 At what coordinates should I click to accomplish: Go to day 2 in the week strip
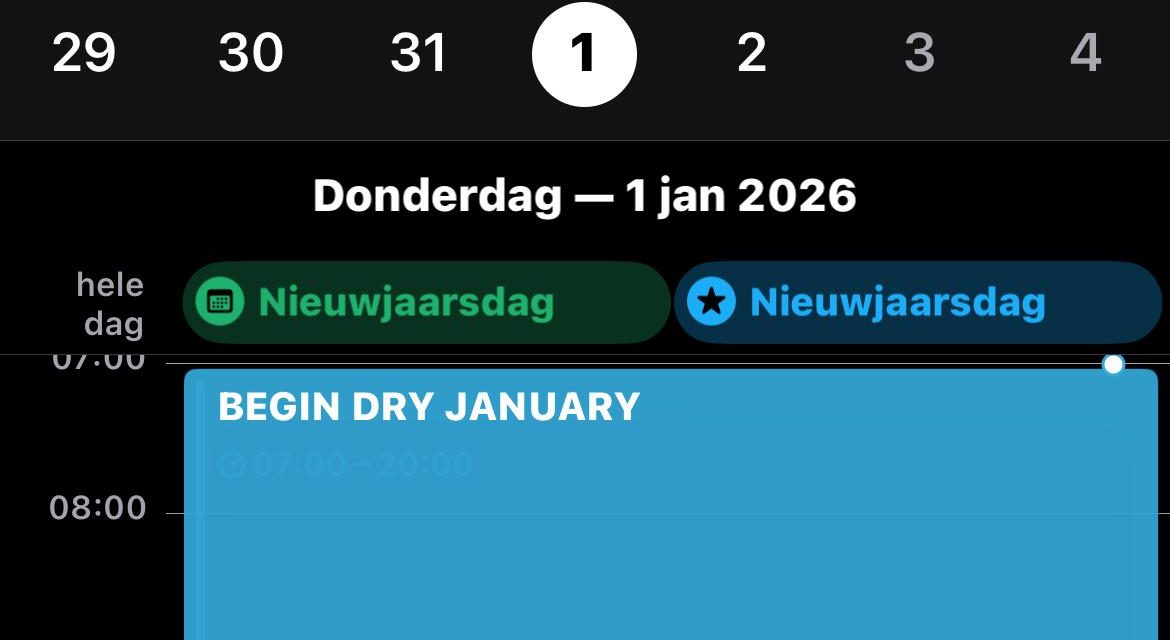pyautogui.click(x=751, y=53)
